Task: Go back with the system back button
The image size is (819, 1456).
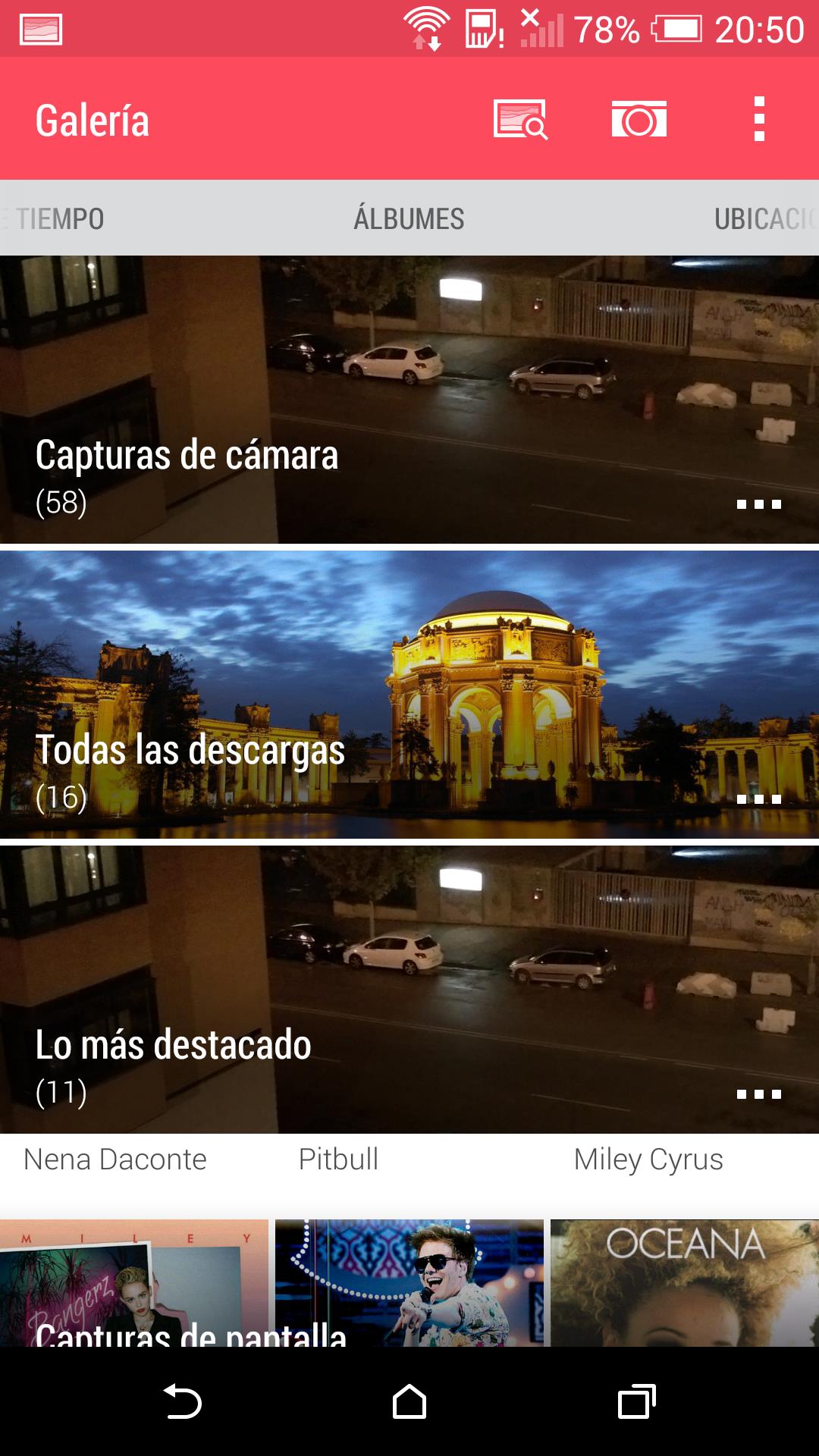Action: click(x=182, y=1401)
